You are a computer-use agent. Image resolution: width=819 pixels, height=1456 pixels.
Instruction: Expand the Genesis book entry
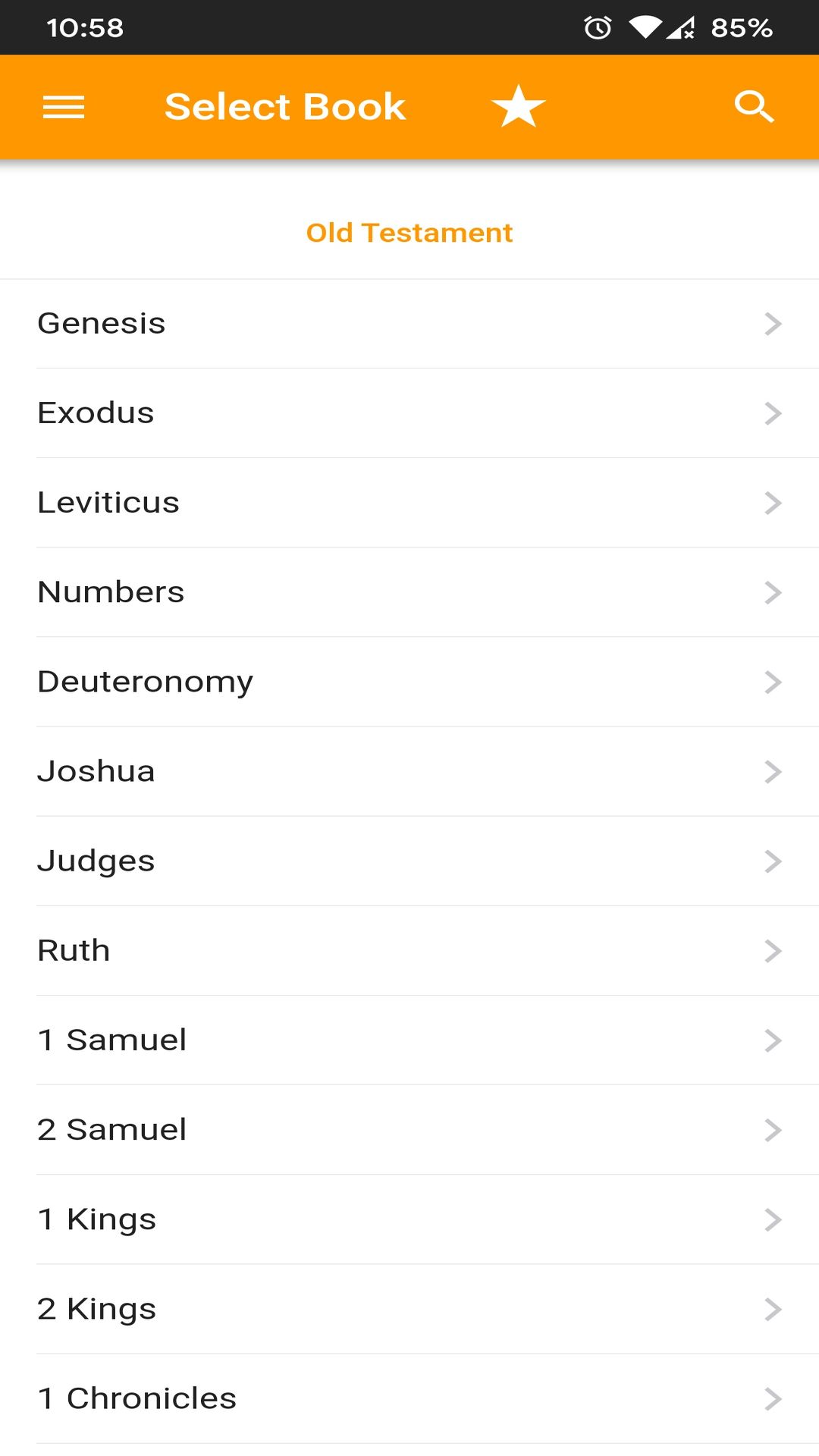click(x=409, y=323)
